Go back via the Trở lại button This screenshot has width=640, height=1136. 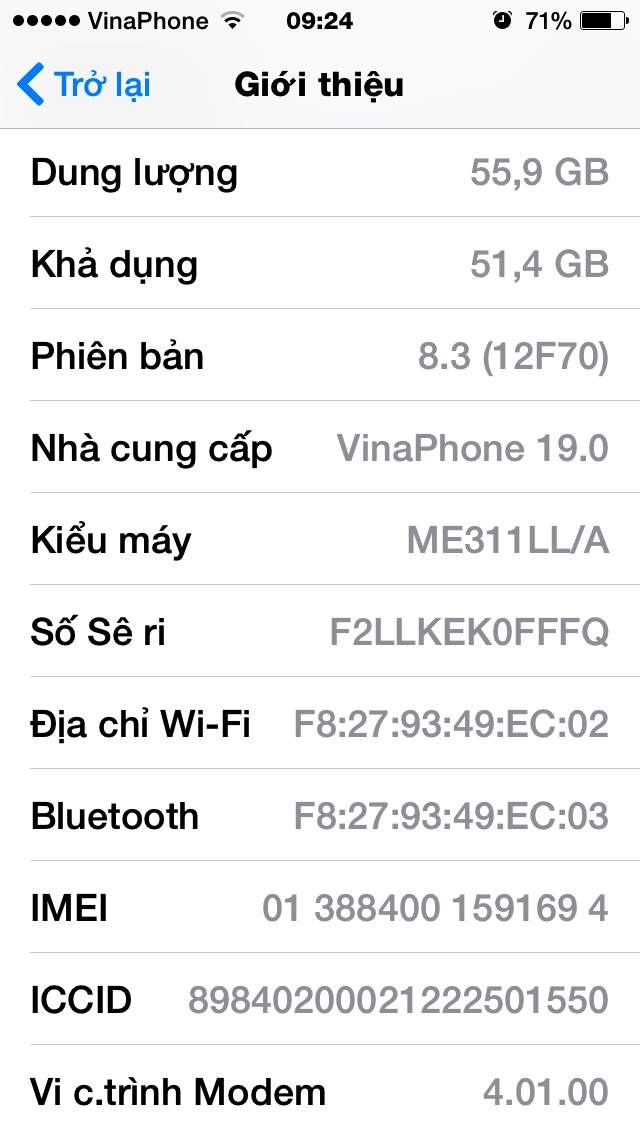(x=85, y=84)
